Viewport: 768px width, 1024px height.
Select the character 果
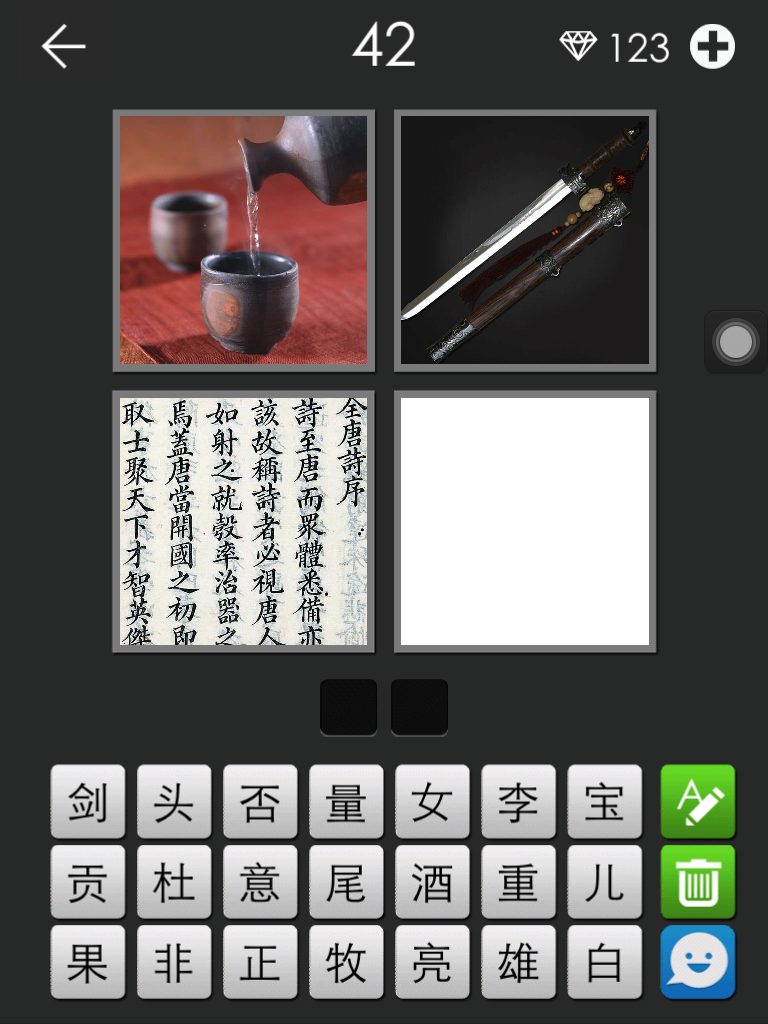tap(88, 962)
